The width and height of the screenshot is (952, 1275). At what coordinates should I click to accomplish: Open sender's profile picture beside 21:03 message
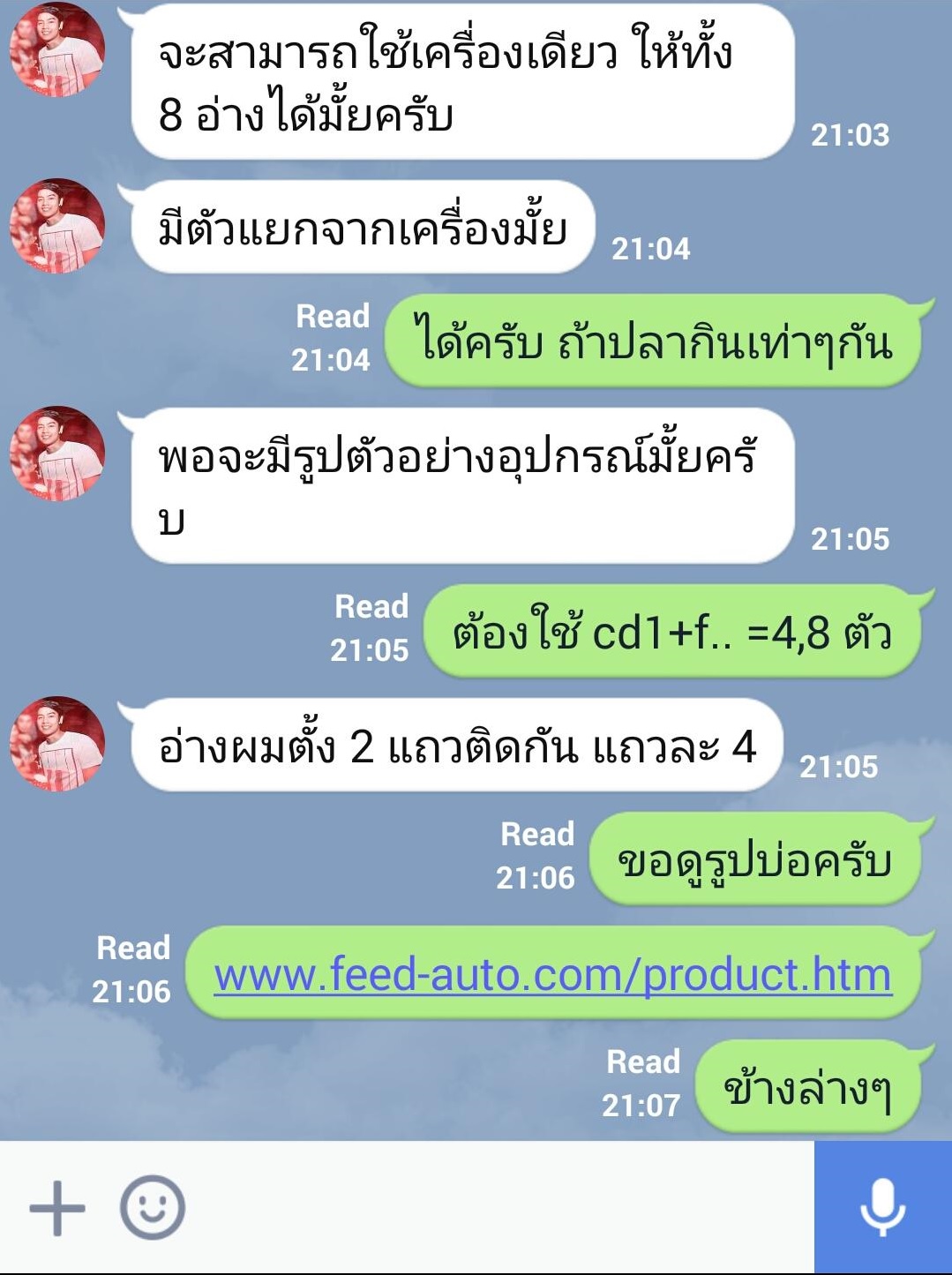pos(57,49)
